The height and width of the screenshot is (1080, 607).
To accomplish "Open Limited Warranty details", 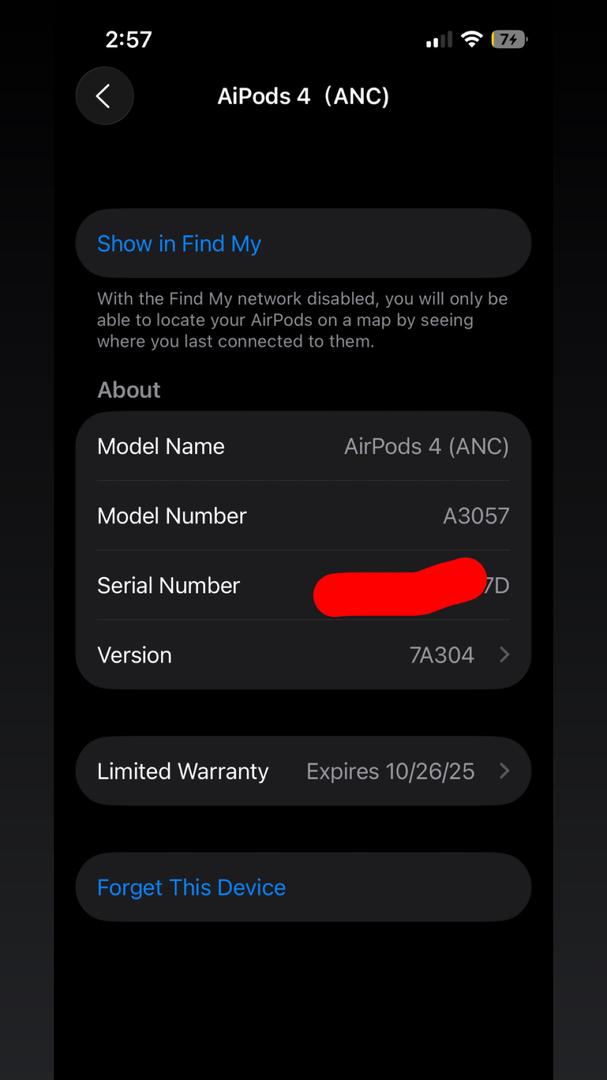I will pos(303,771).
